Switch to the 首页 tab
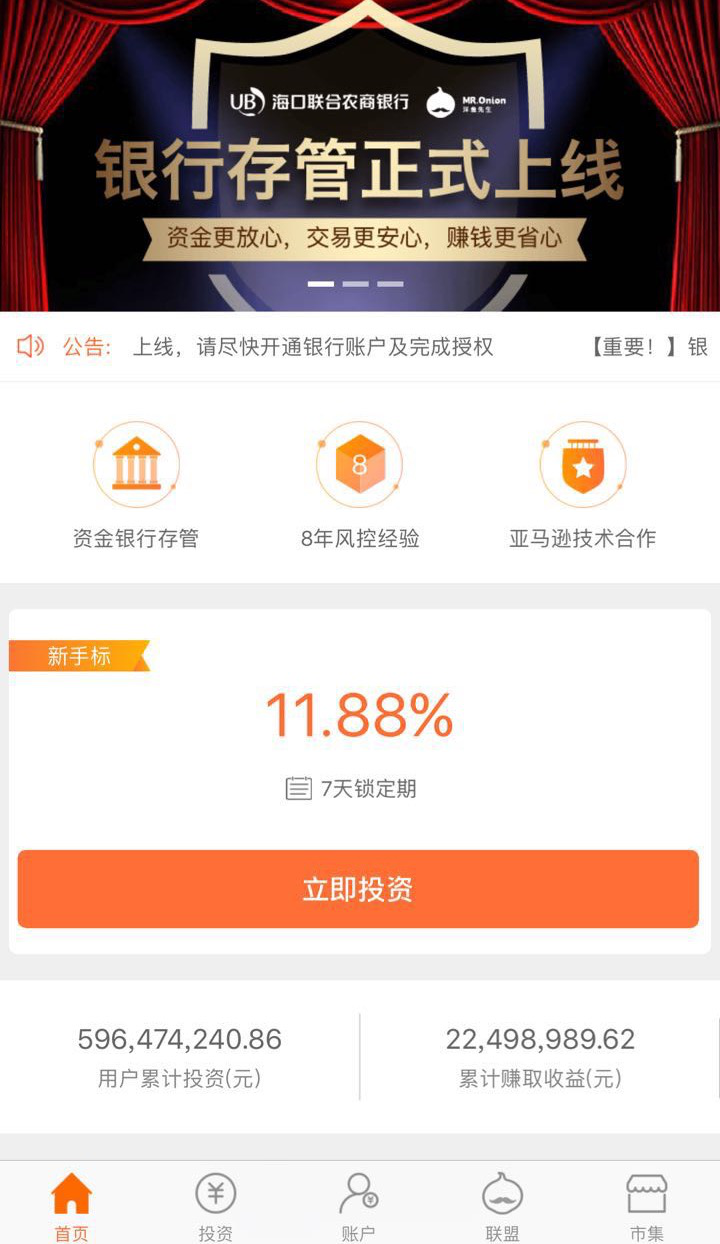The width and height of the screenshot is (720, 1244). pyautogui.click(x=71, y=1205)
